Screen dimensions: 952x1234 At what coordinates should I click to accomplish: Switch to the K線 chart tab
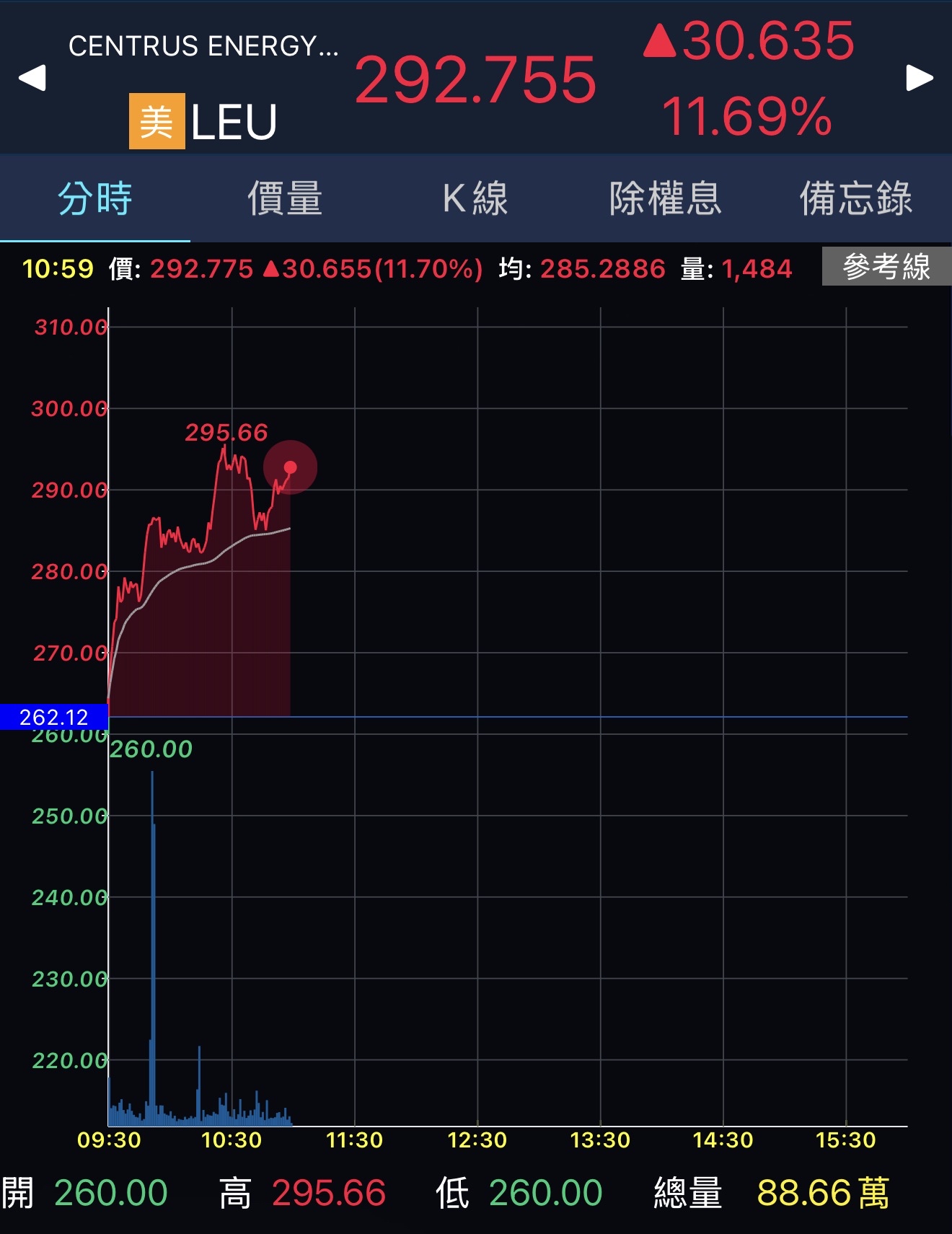(x=475, y=198)
